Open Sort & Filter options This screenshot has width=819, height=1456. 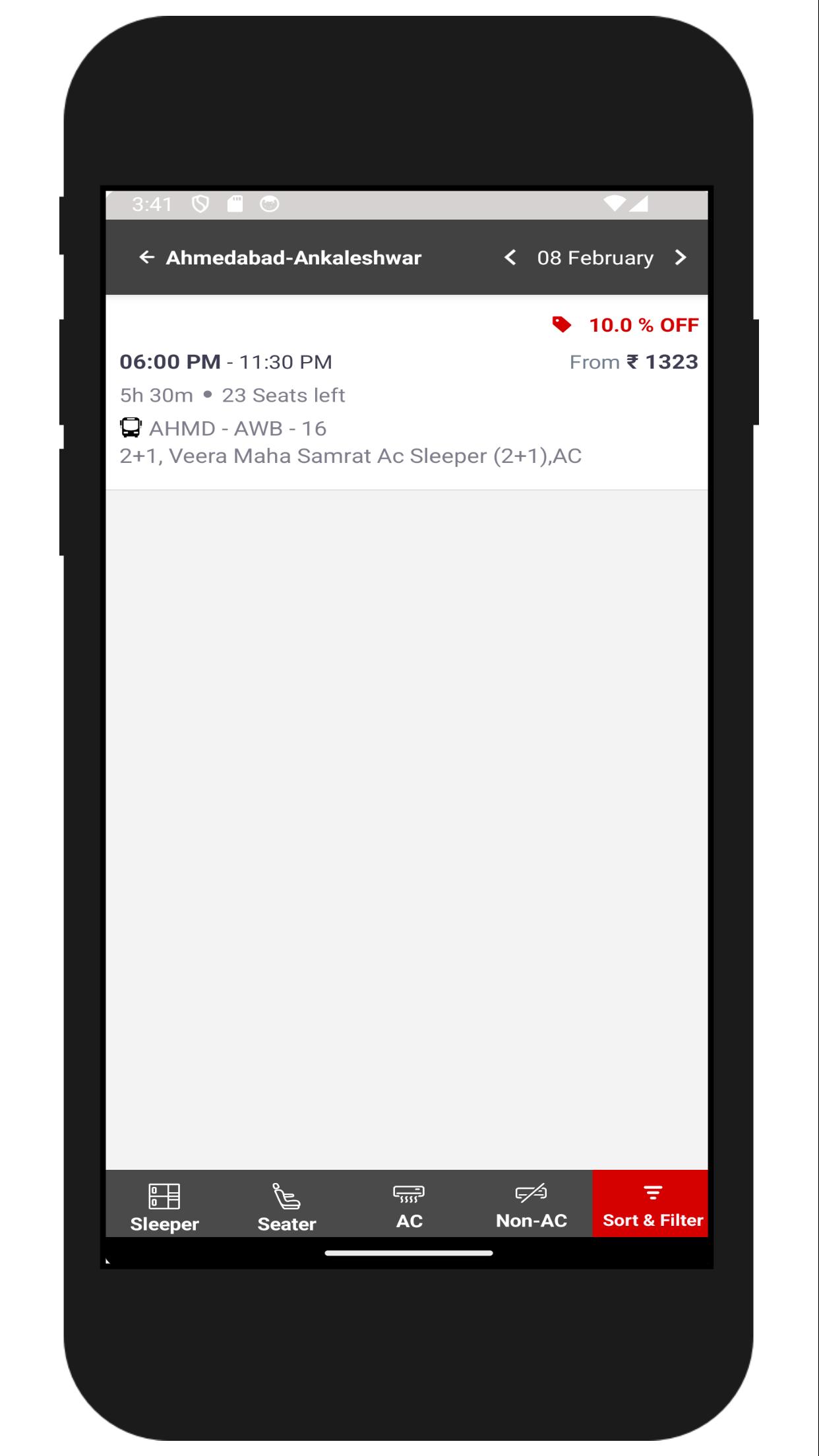coord(651,1204)
